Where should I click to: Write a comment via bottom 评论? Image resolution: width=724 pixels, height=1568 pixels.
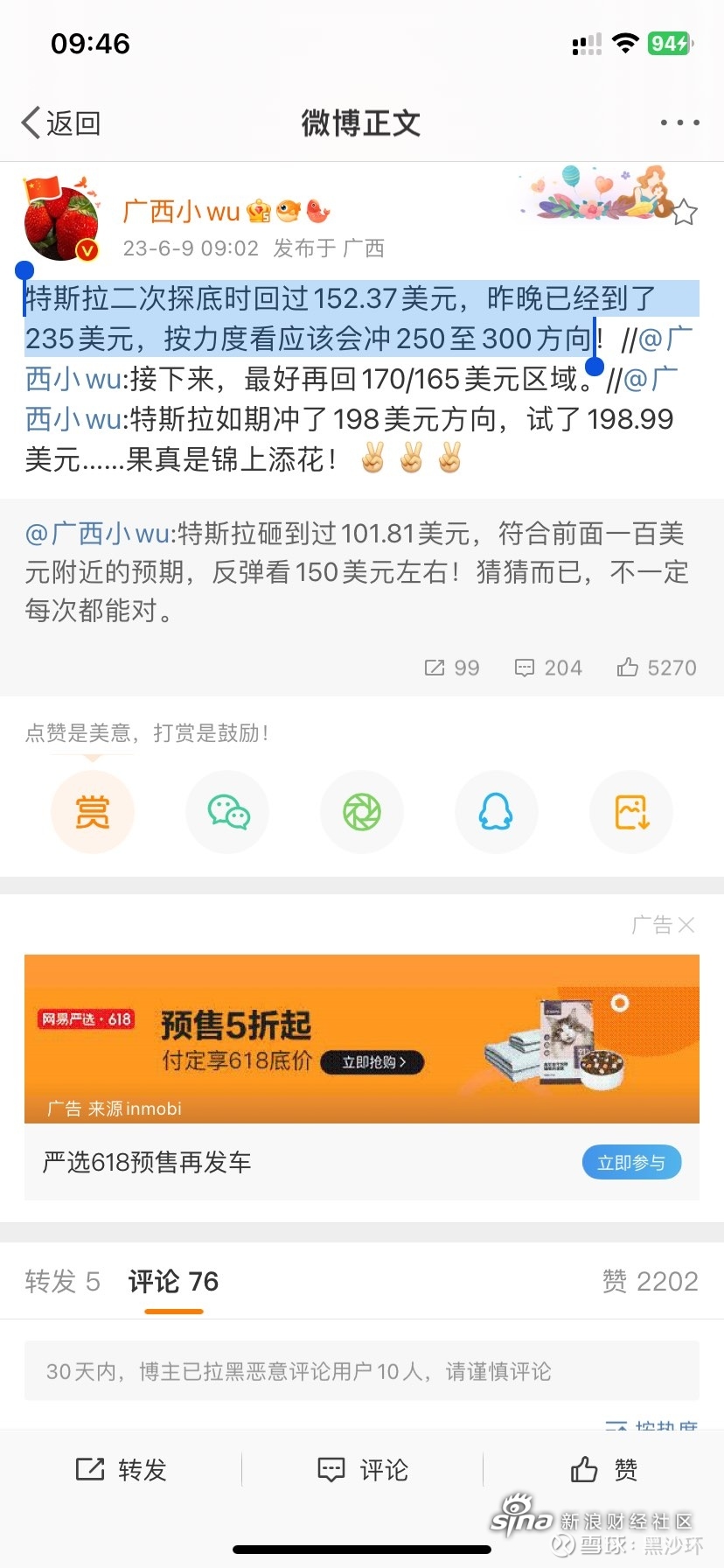tap(362, 1470)
